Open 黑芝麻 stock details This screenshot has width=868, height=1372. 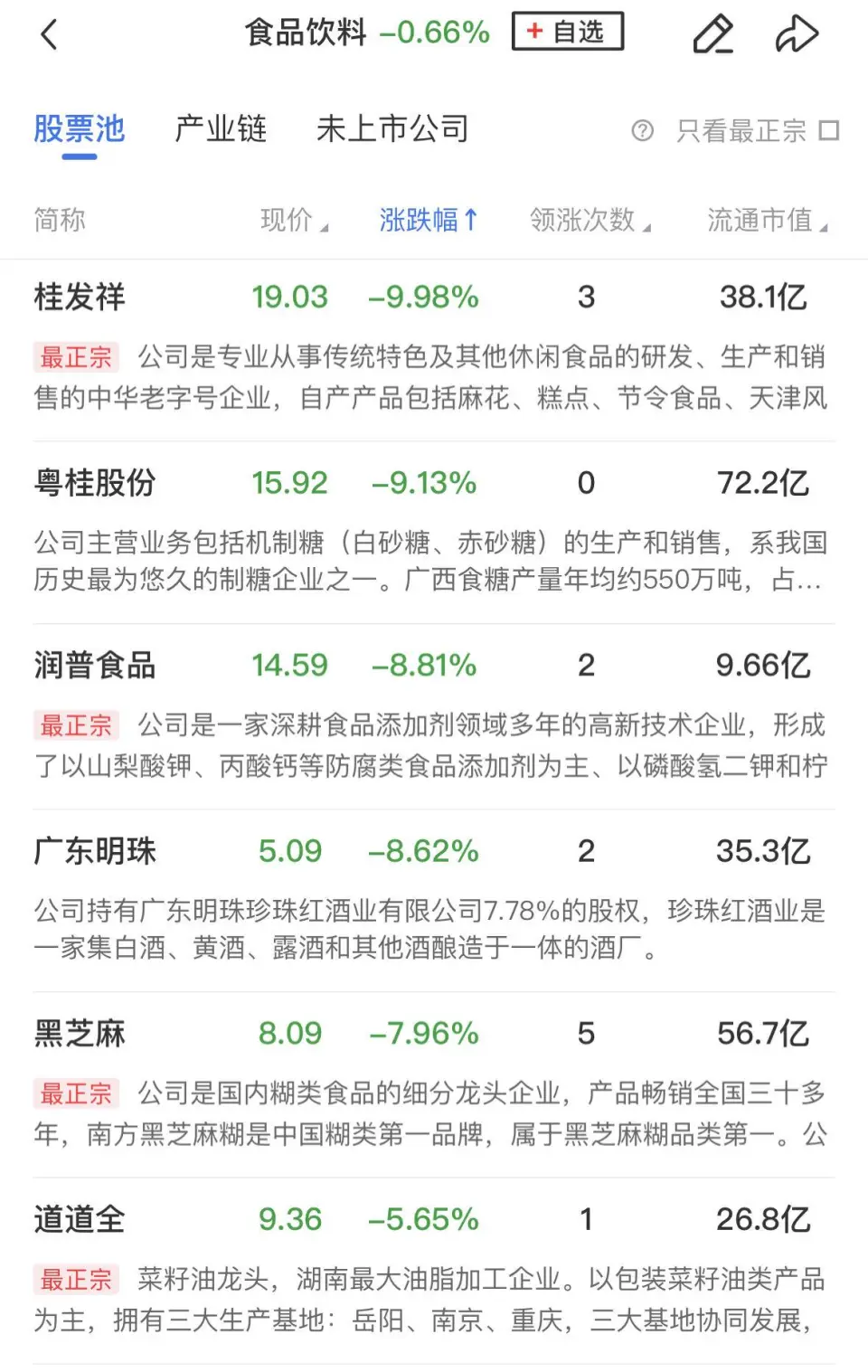(80, 1034)
